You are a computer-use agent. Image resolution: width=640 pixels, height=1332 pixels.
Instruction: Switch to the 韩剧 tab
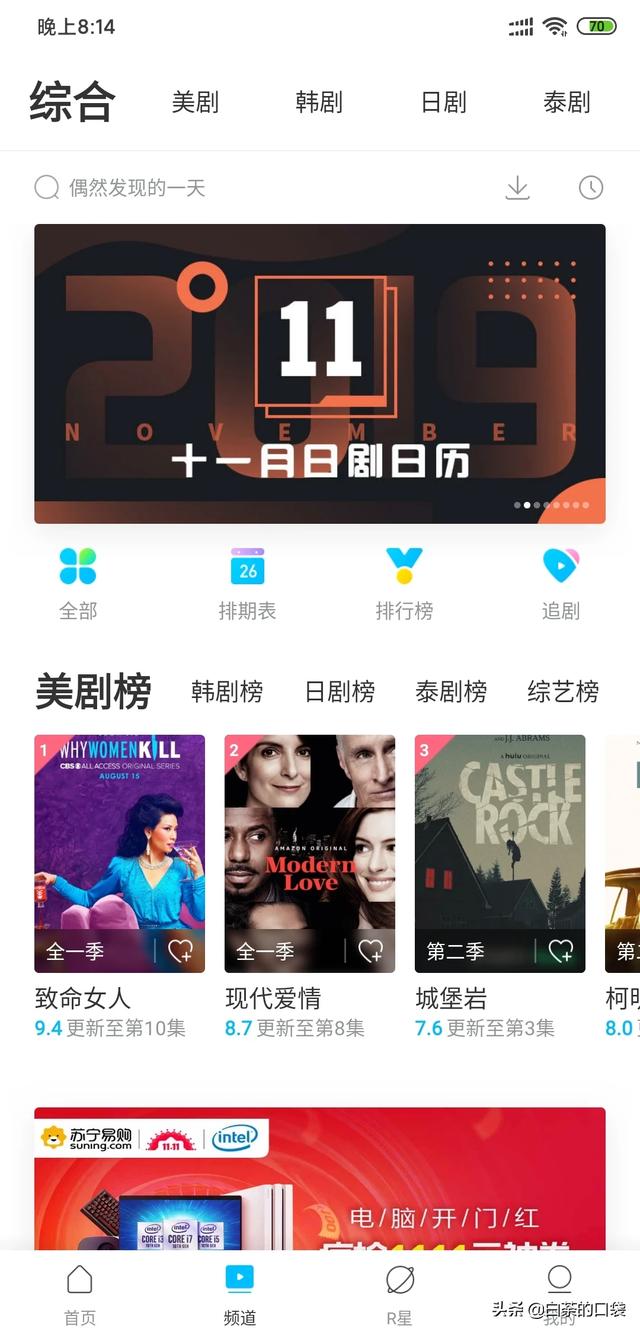tap(319, 102)
